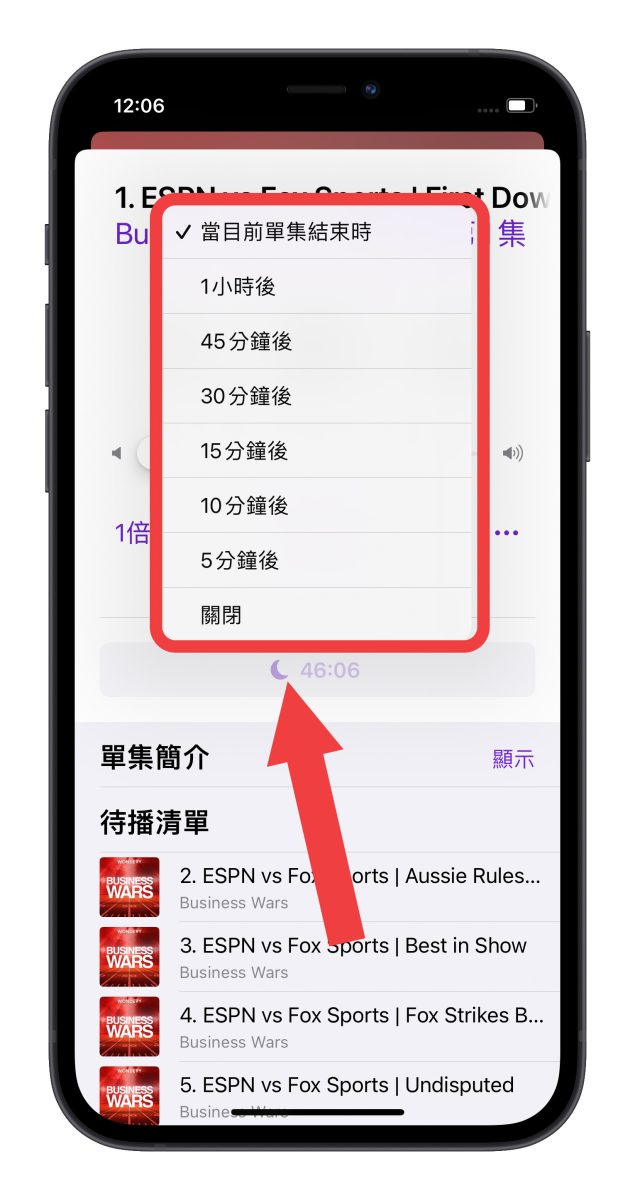Pick 30分鐘後 from the menu

point(316,396)
